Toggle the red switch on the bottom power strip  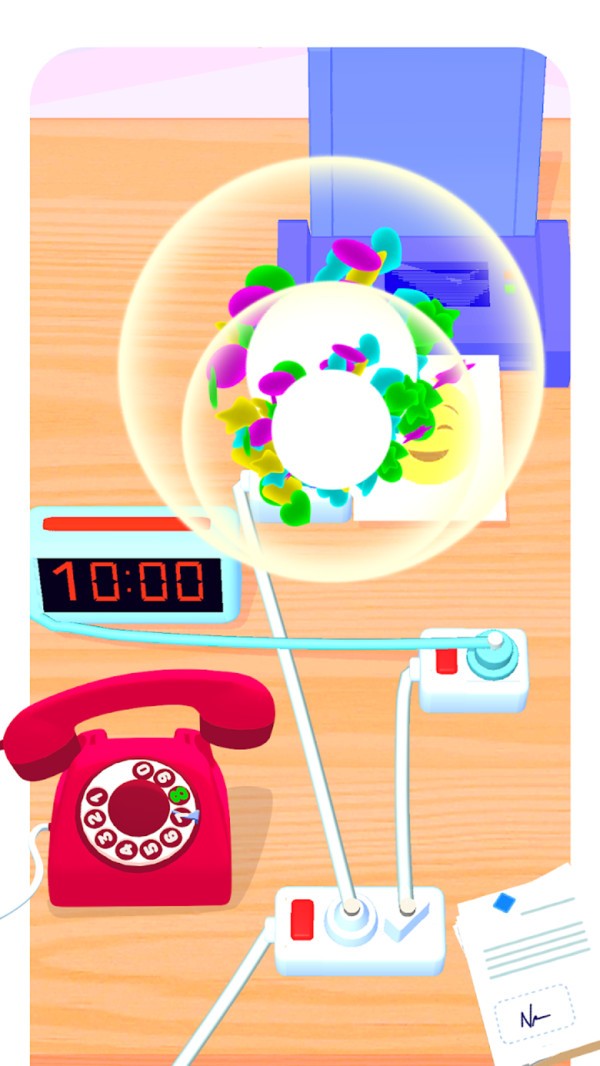(x=302, y=919)
